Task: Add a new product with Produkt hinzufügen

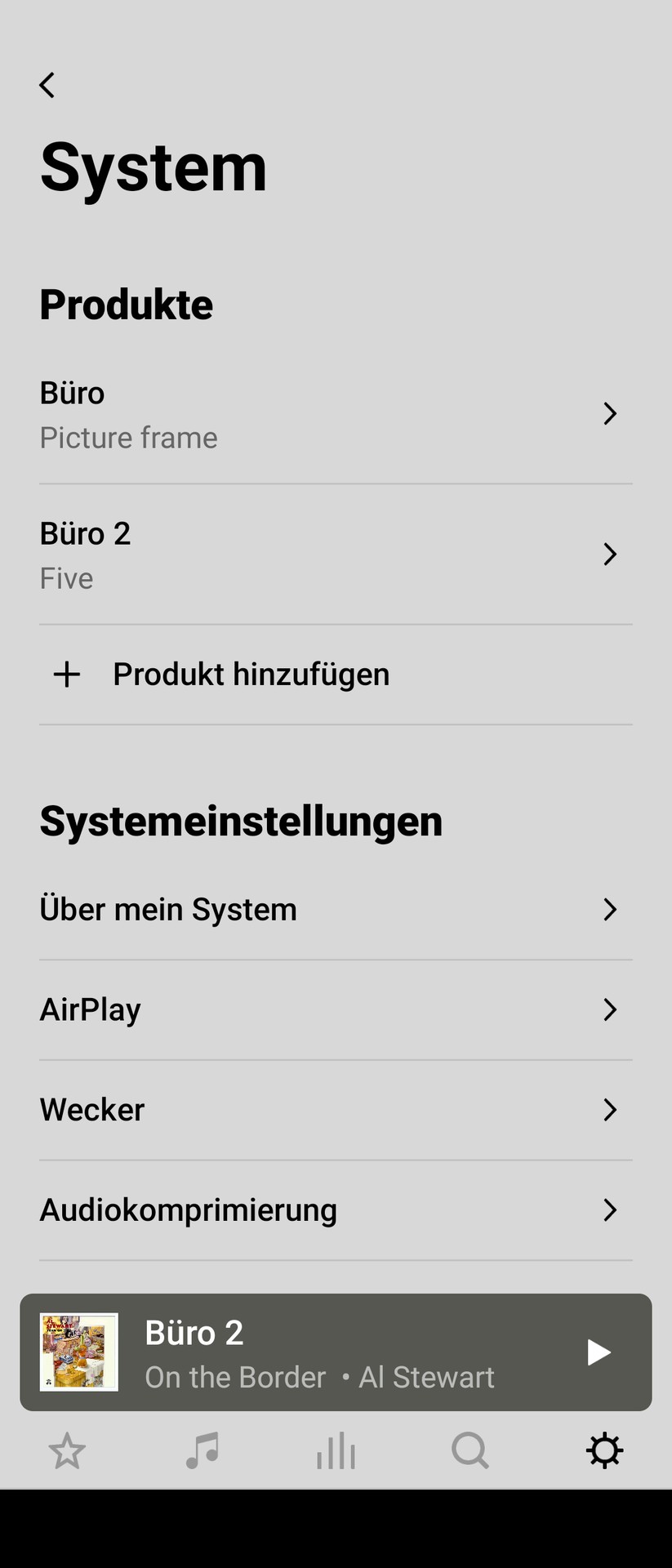Action: [251, 674]
